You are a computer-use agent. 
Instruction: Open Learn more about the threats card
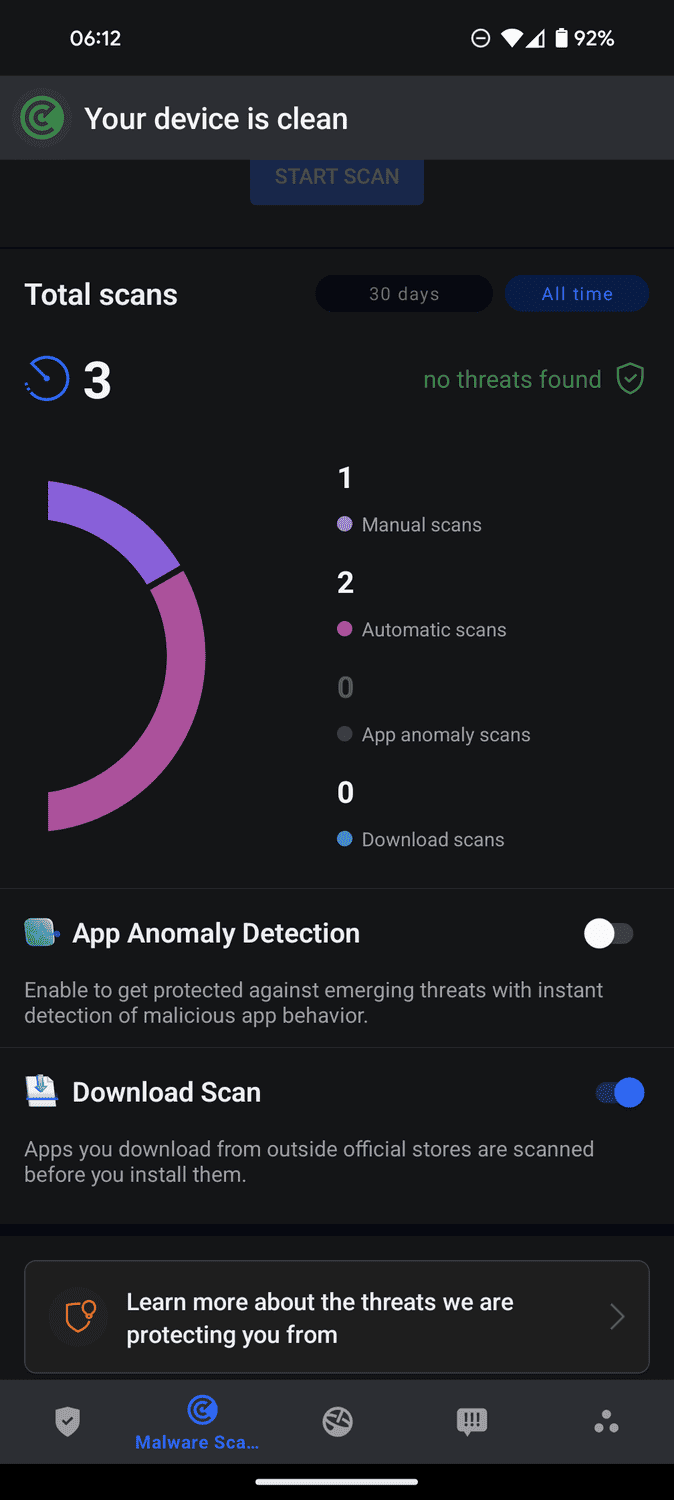pyautogui.click(x=337, y=1317)
